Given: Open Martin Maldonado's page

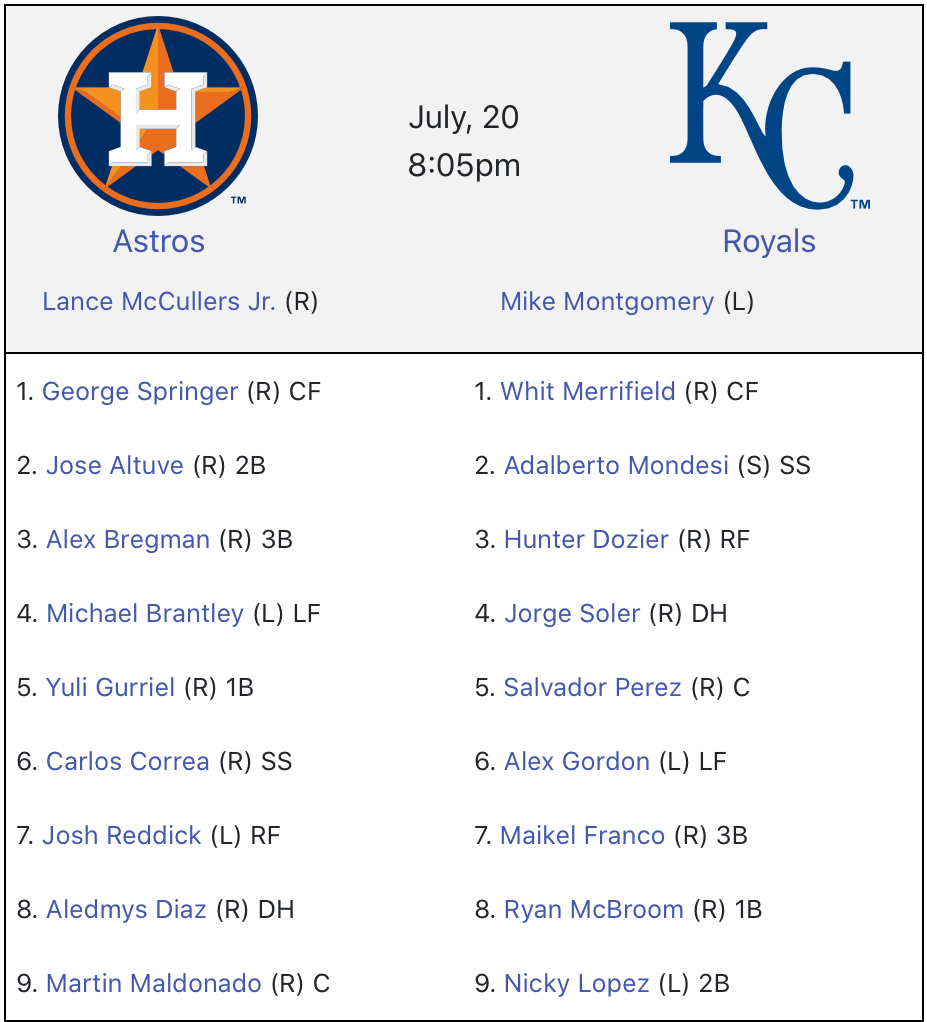Looking at the screenshot, I should (x=154, y=984).
